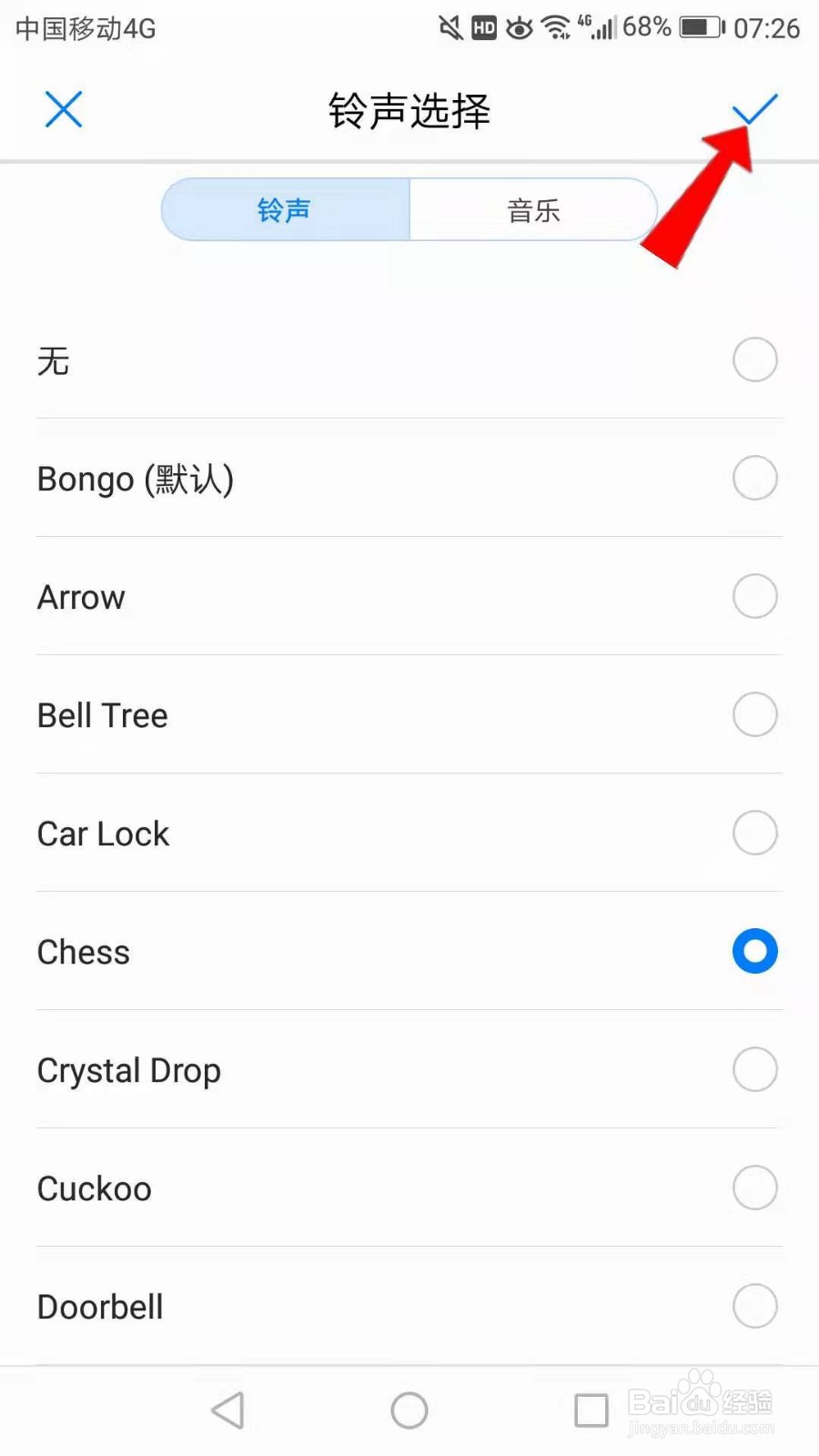Pick the Cuckoo ringtone
This screenshot has width=819, height=1456.
[409, 1188]
